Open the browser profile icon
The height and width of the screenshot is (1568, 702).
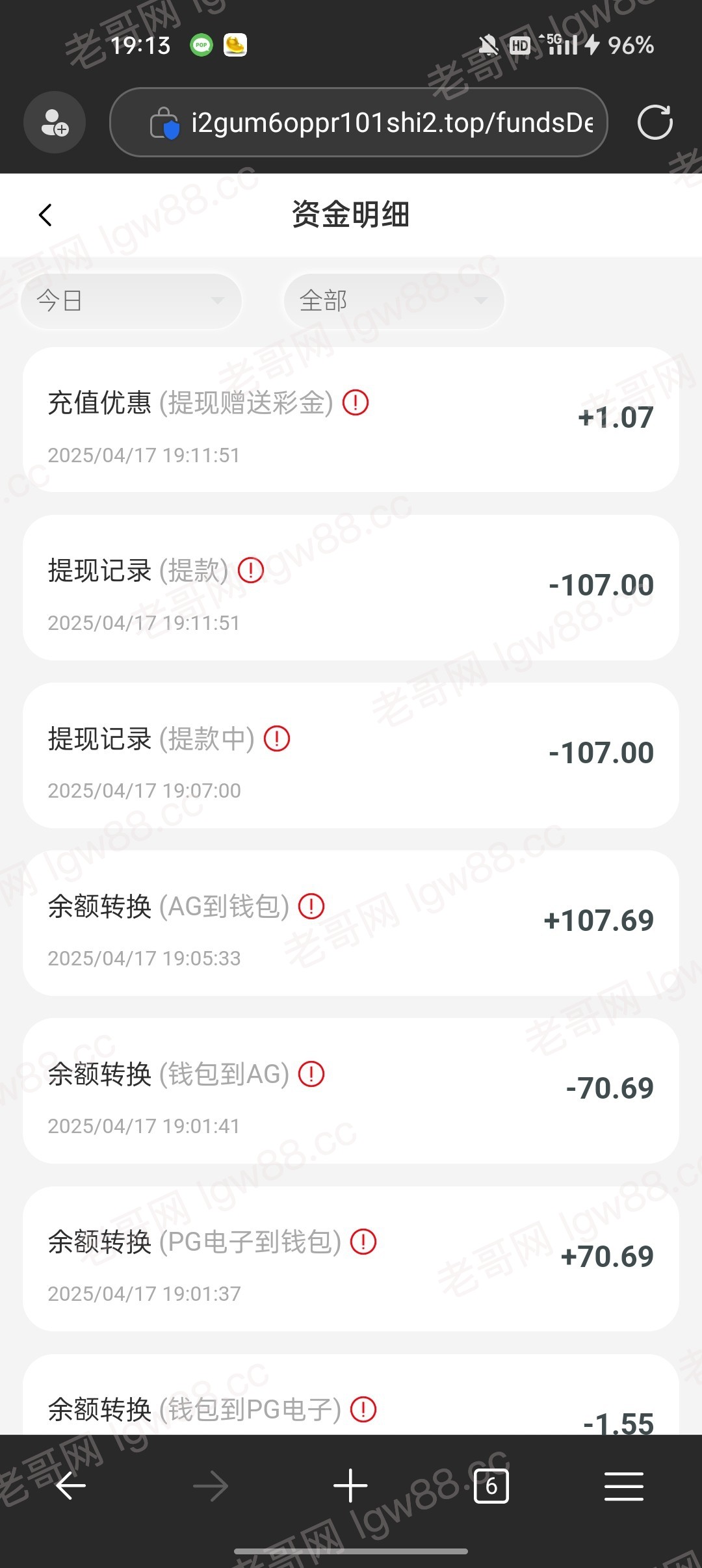click(55, 122)
